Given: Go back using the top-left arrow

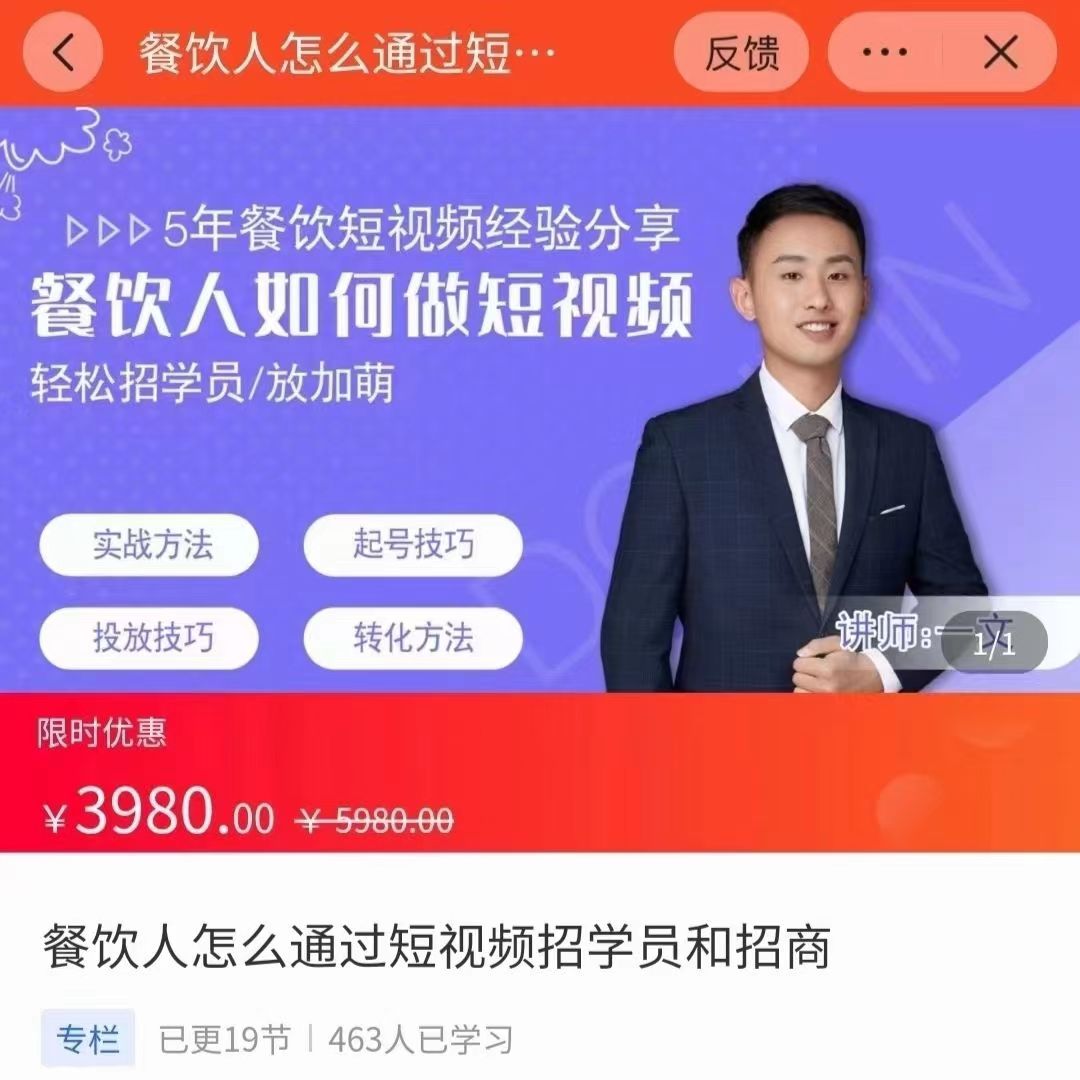Looking at the screenshot, I should (63, 53).
